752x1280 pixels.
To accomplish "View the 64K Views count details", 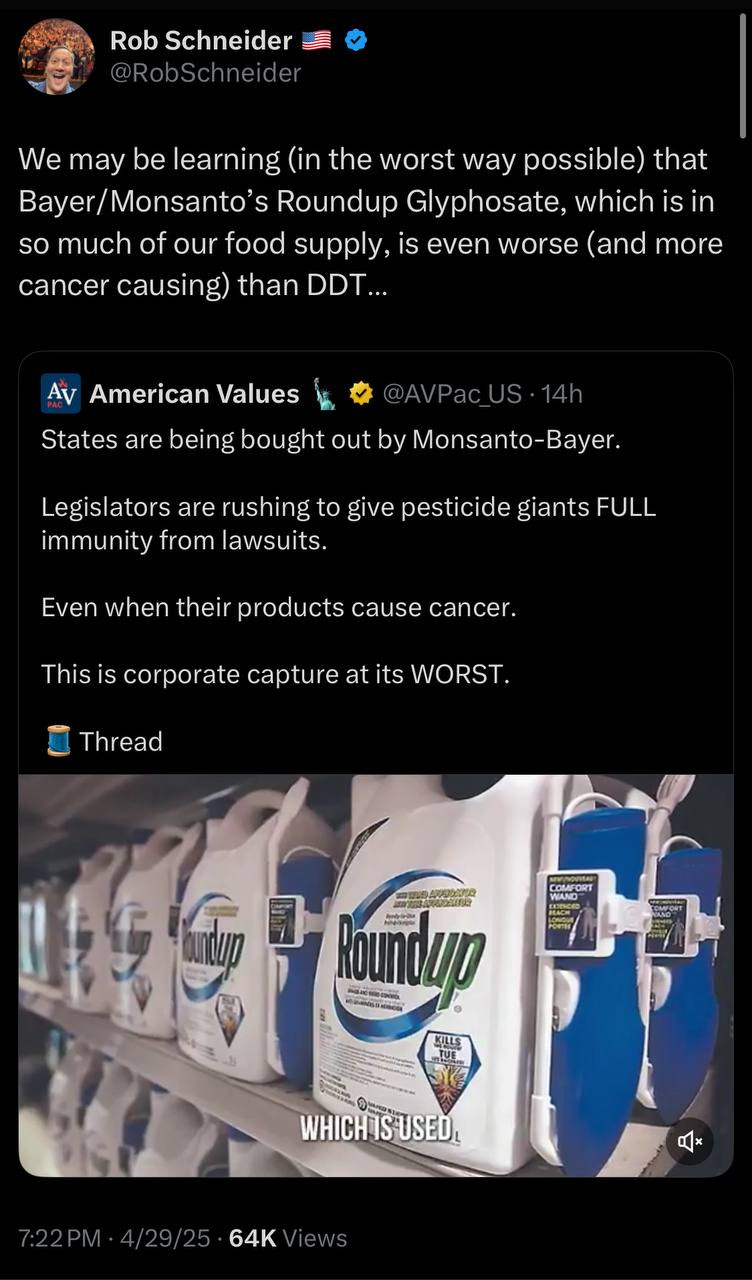I will tap(287, 1238).
